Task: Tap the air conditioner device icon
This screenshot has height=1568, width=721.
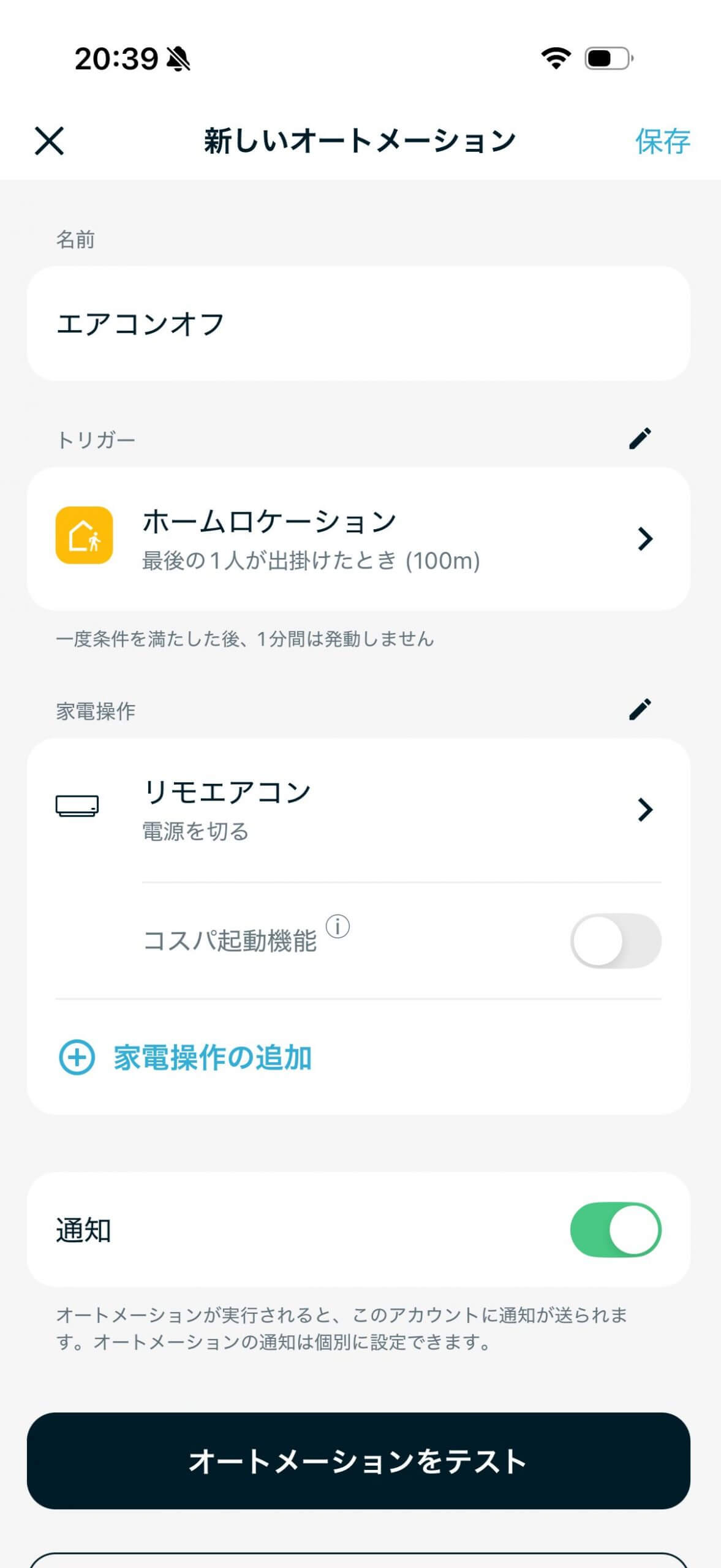Action: tap(77, 807)
